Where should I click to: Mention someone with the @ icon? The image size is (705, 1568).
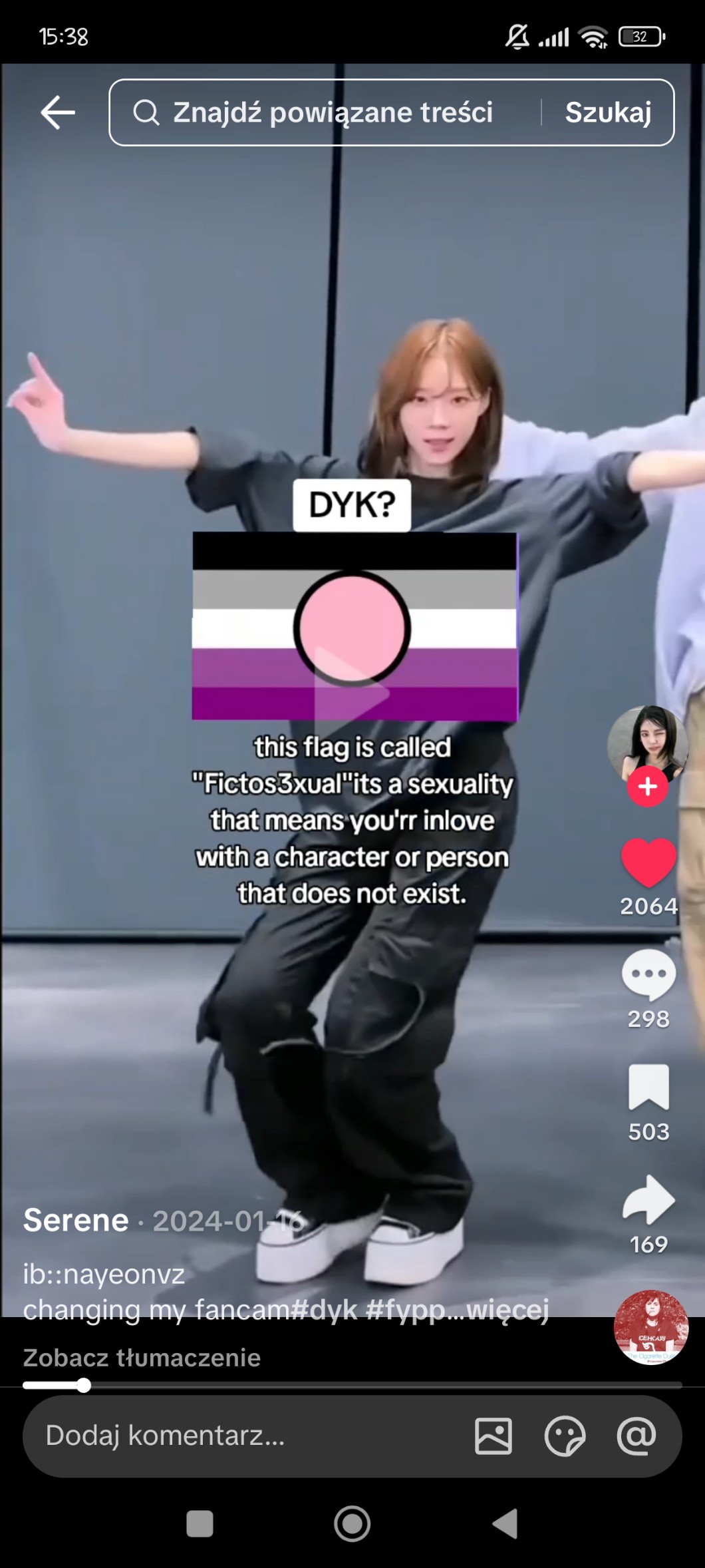pyautogui.click(x=636, y=1436)
